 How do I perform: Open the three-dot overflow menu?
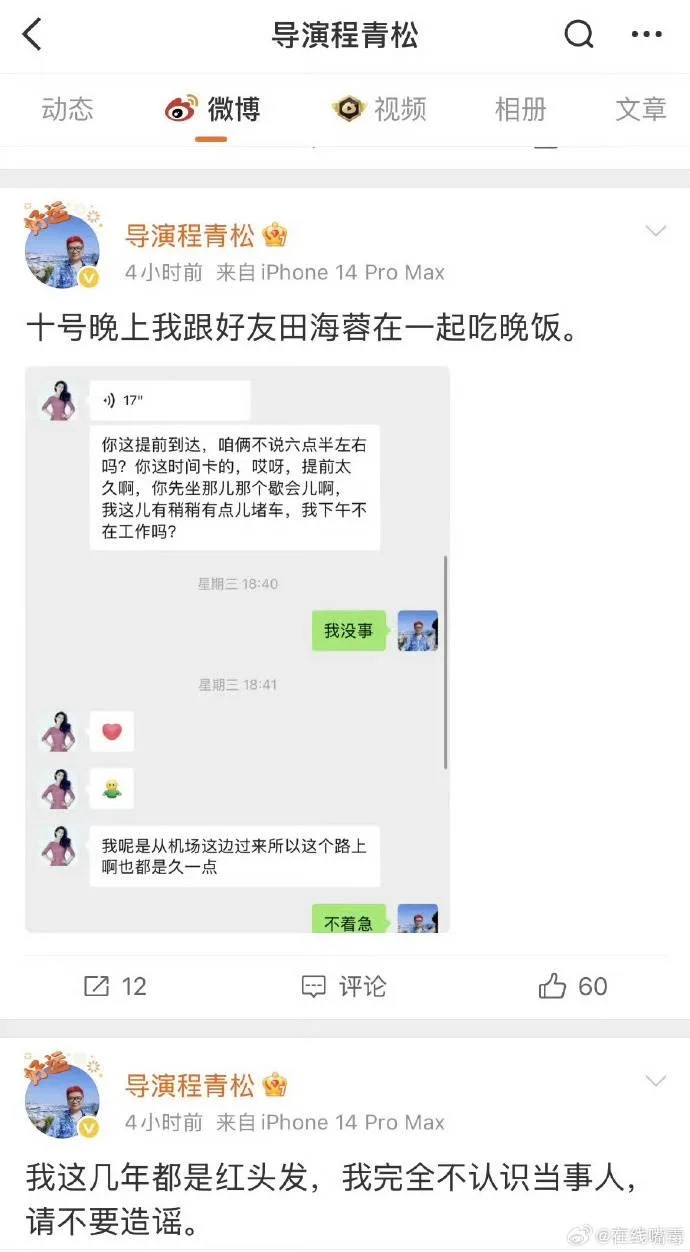(x=646, y=35)
